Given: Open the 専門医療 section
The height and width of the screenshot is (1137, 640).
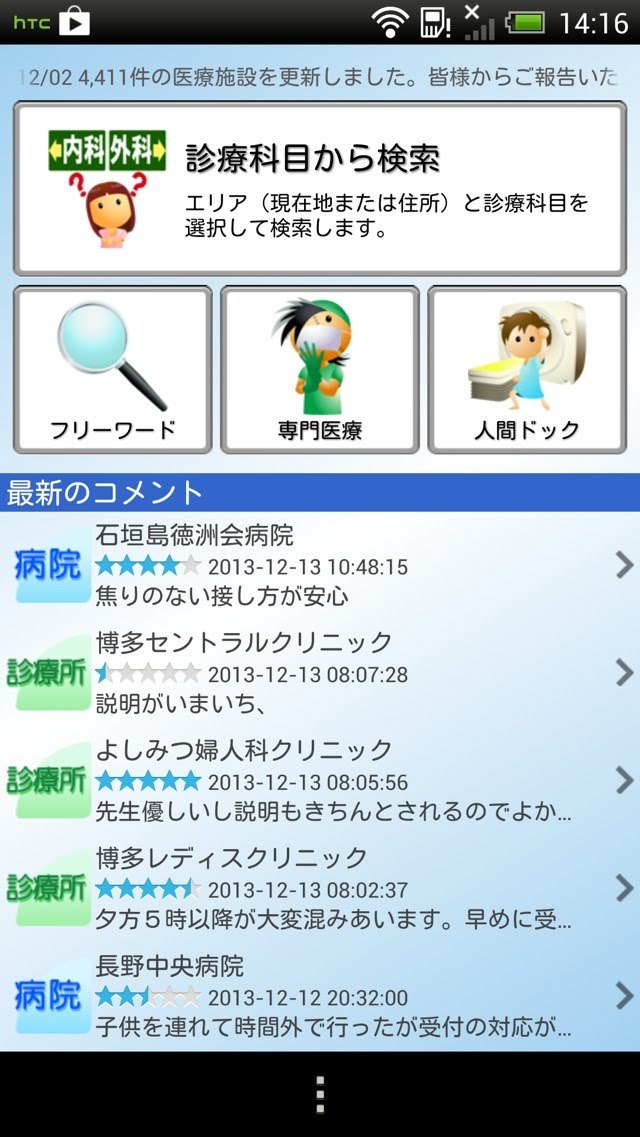Looking at the screenshot, I should [x=320, y=369].
